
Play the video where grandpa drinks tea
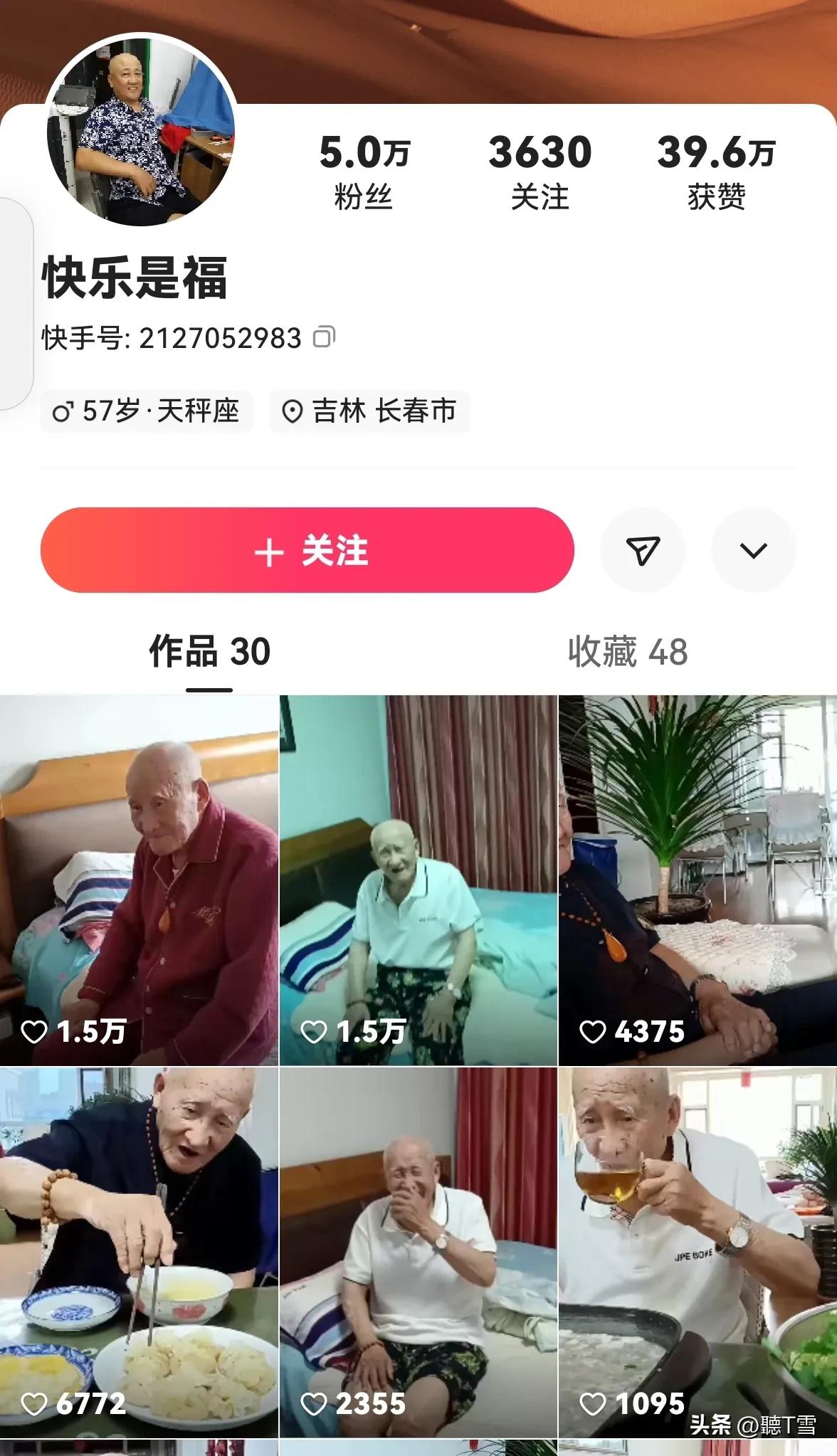point(697,1245)
